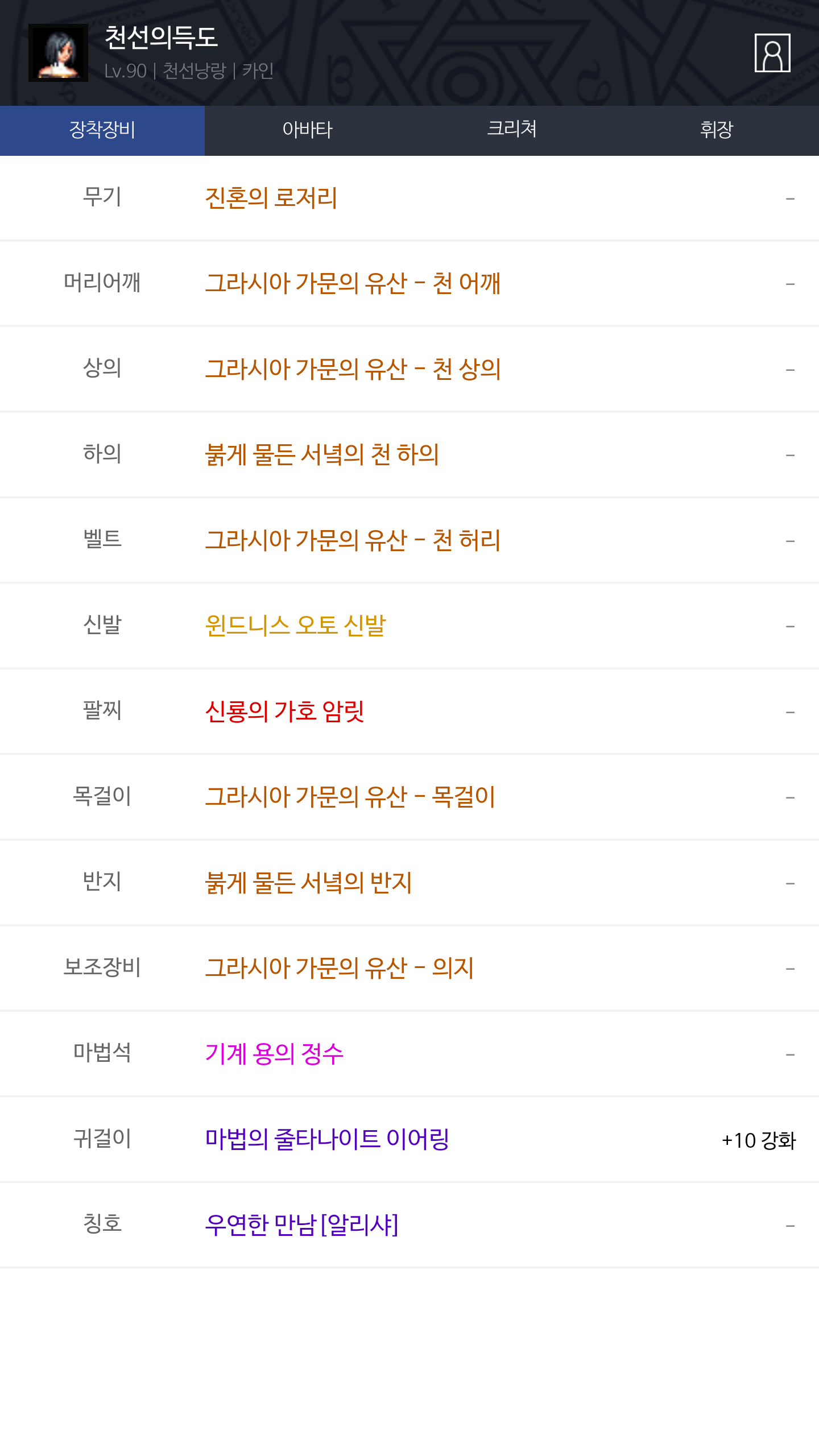
Task: Switch to the 아바타 tab
Action: (x=307, y=130)
